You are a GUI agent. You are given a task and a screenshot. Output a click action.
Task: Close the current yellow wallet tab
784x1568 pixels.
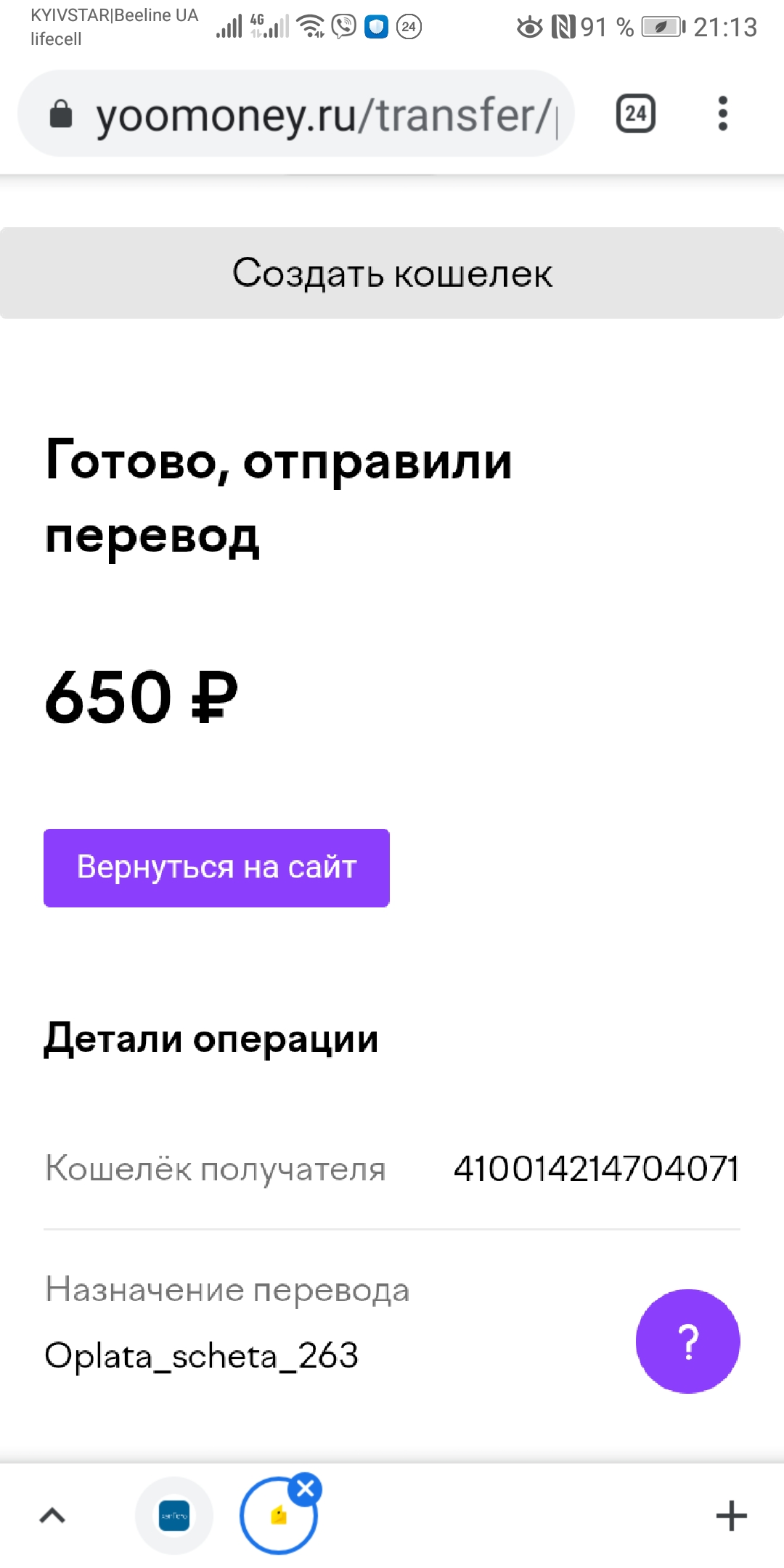tap(306, 1489)
